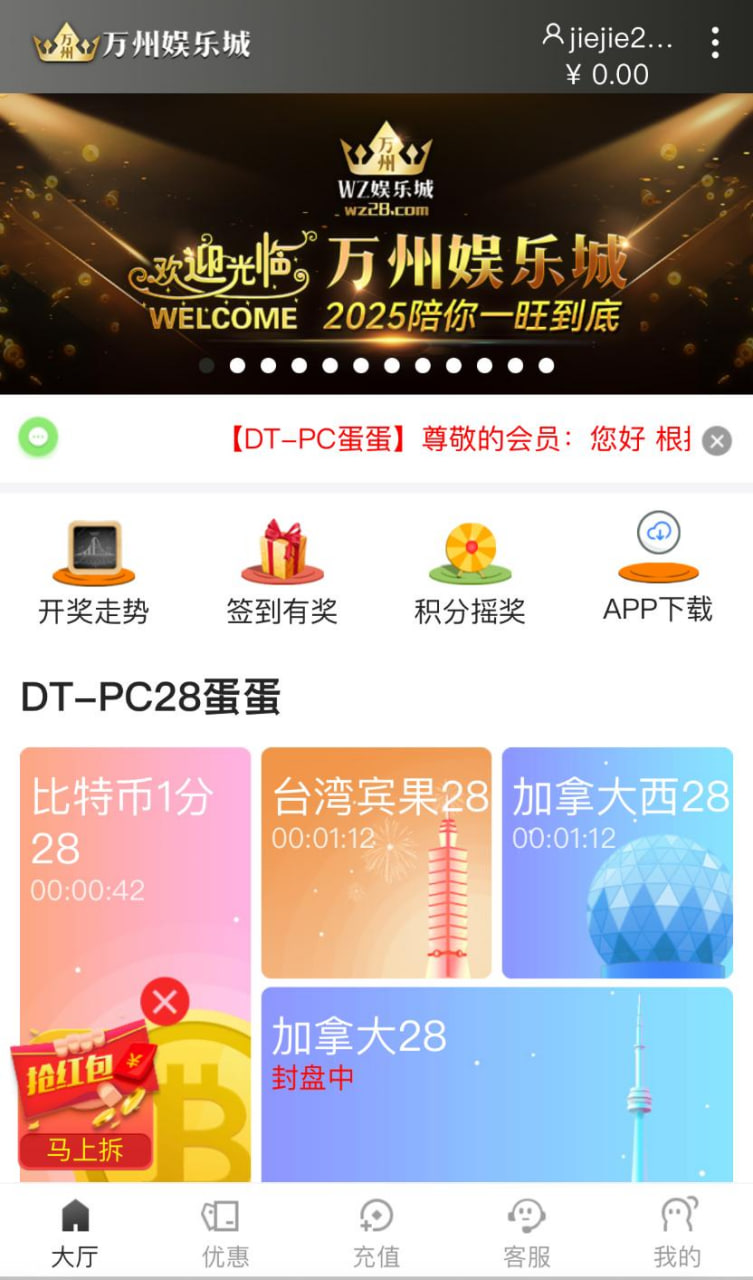Open the 台湾宾果28 game card

tap(376, 862)
